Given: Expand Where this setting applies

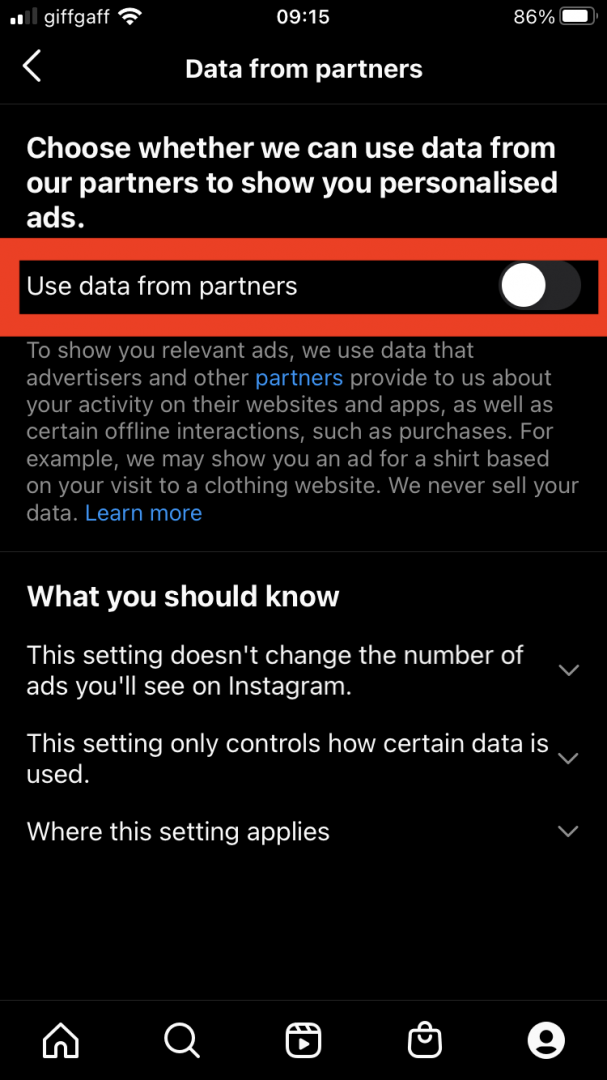Looking at the screenshot, I should [x=303, y=831].
